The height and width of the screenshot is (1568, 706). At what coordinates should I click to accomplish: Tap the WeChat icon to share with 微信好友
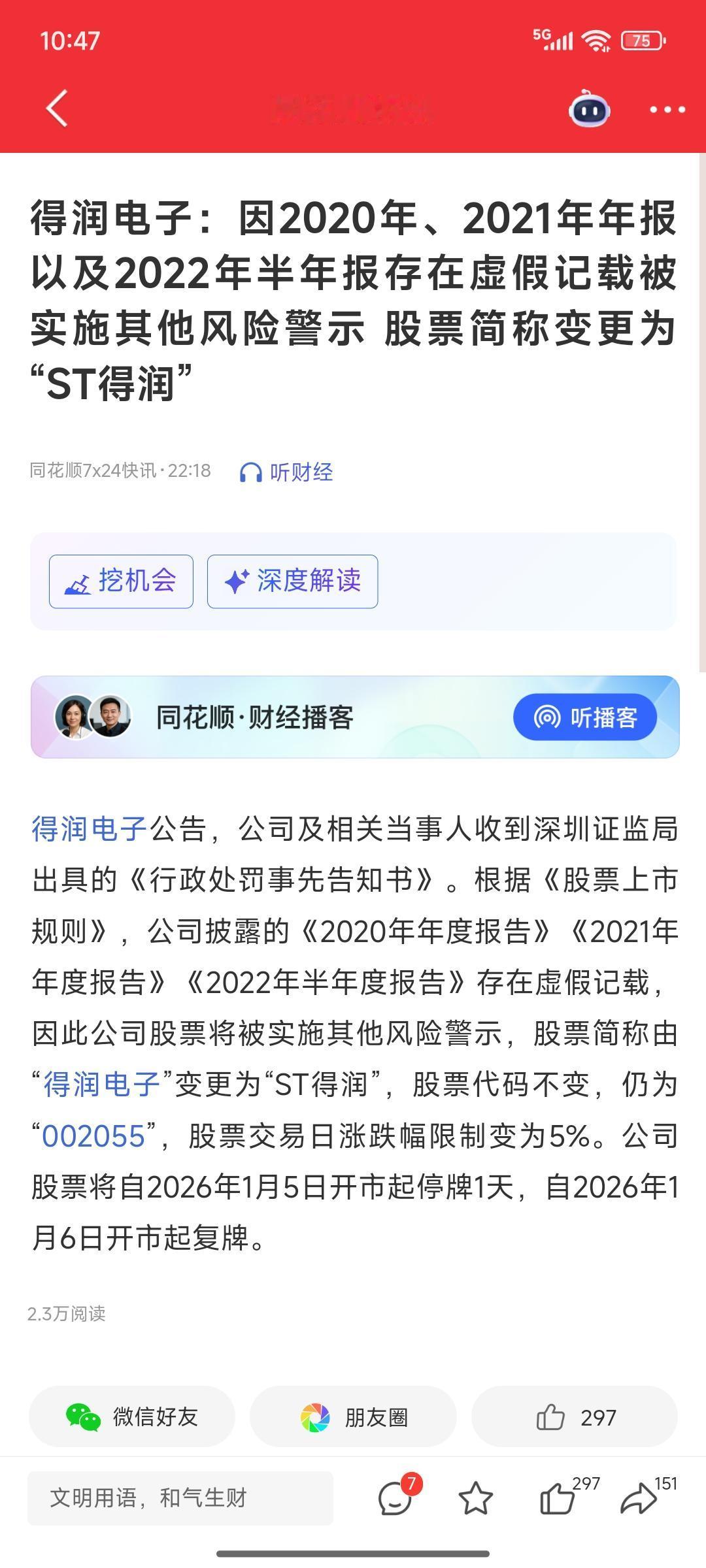coord(84,1418)
